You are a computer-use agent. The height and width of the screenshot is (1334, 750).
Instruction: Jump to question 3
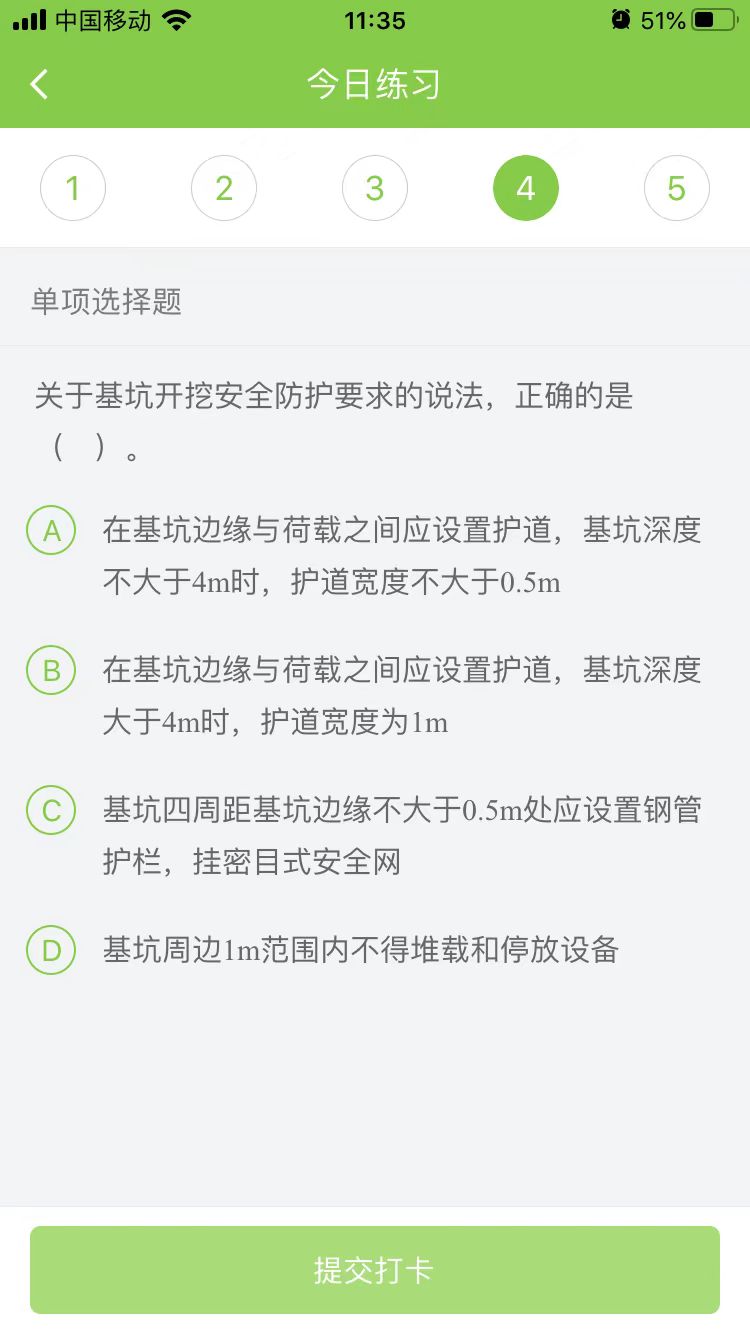[x=375, y=188]
